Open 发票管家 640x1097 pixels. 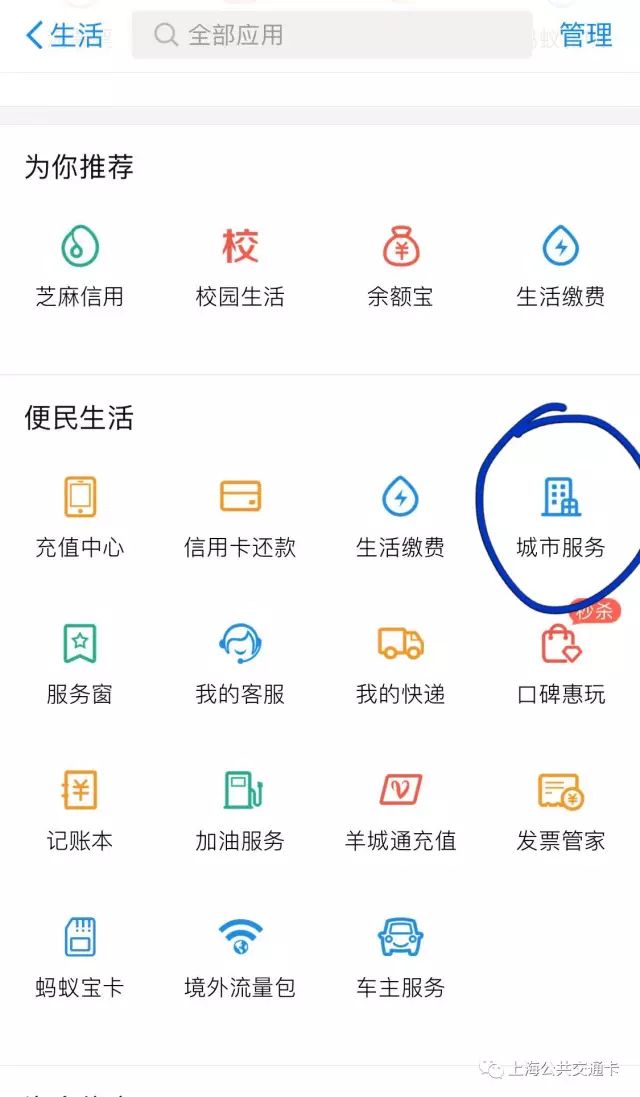(x=560, y=812)
